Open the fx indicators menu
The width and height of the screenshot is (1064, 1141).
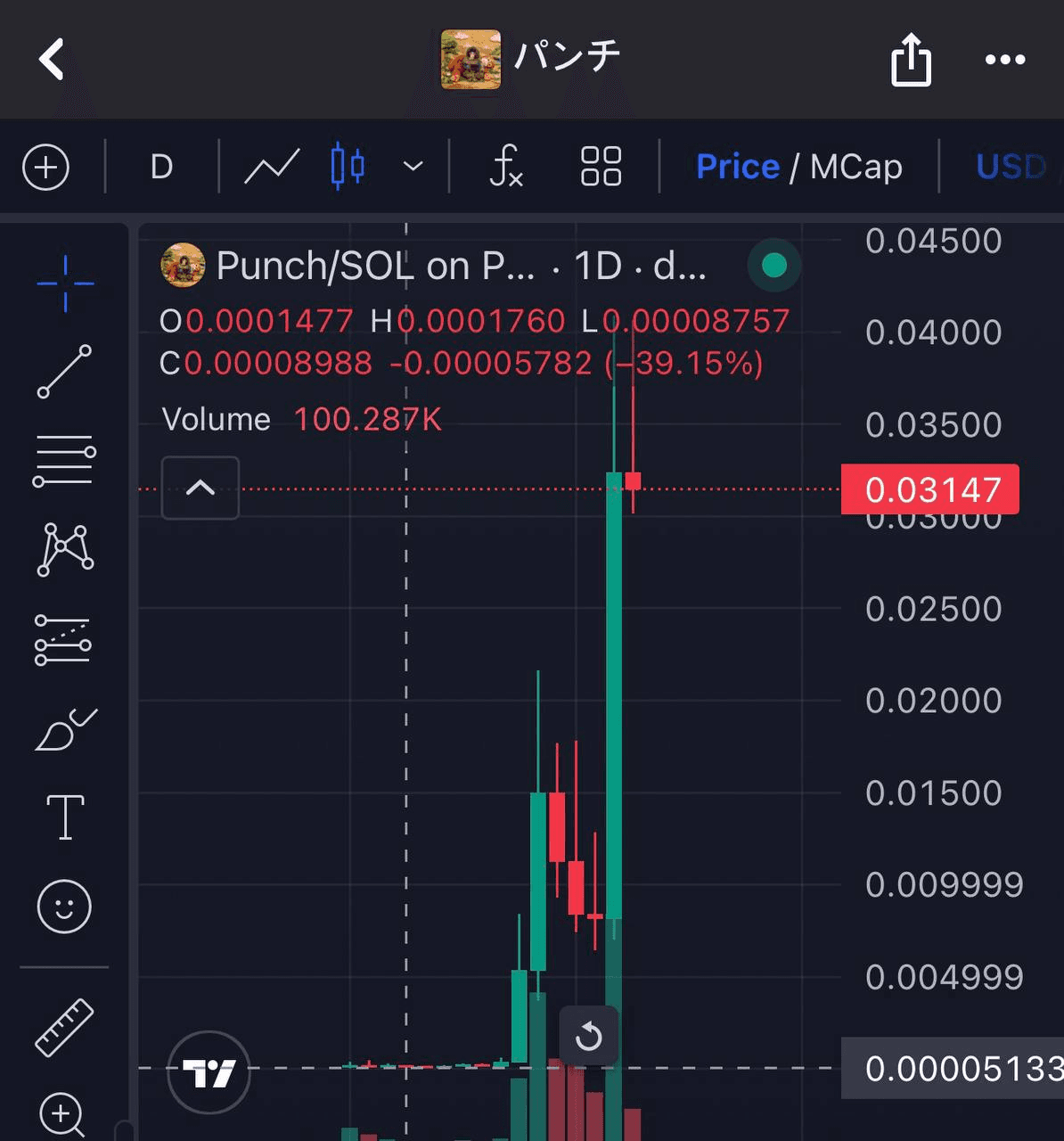click(506, 167)
